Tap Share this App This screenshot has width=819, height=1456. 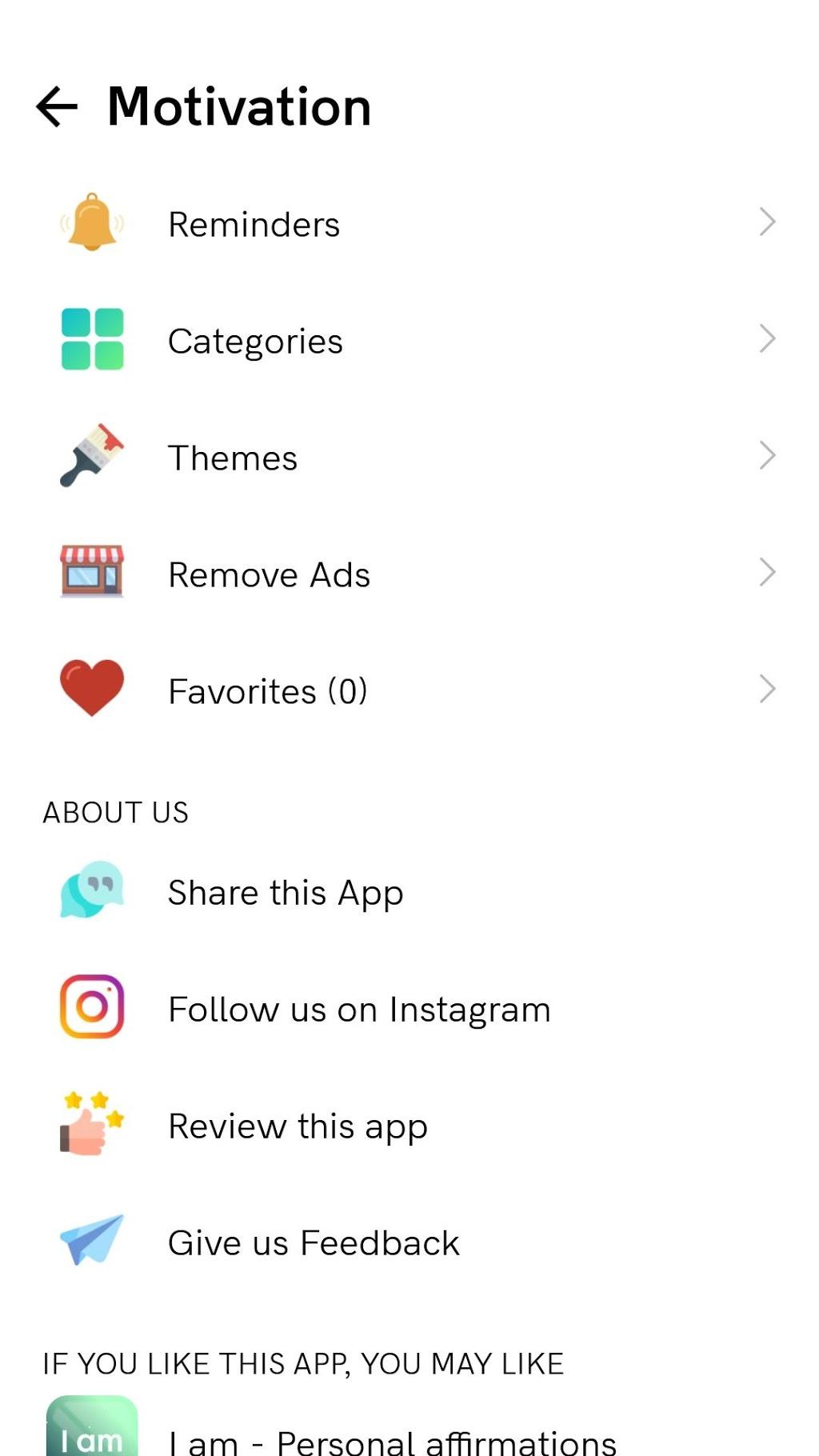pos(285,893)
